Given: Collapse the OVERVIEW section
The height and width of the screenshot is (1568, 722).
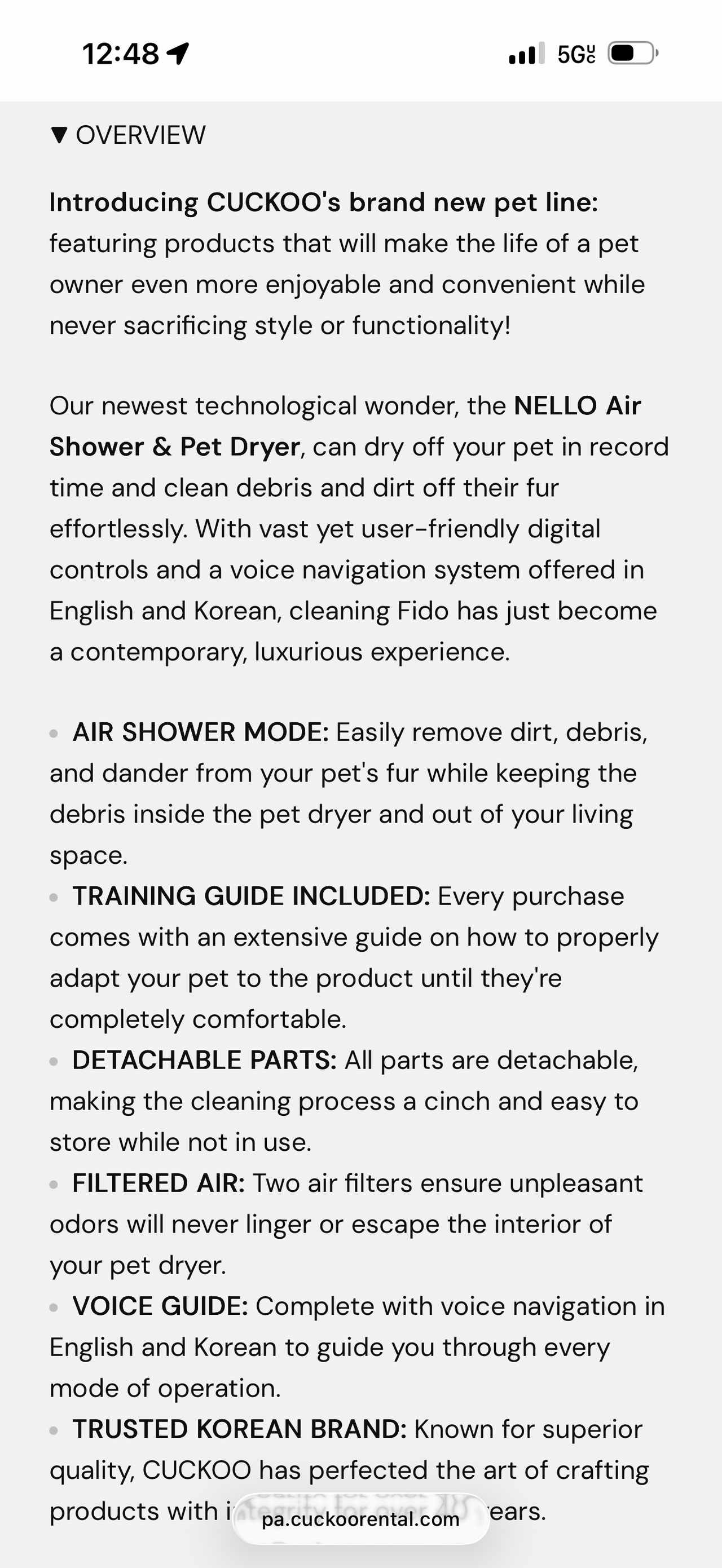Looking at the screenshot, I should (x=129, y=135).
